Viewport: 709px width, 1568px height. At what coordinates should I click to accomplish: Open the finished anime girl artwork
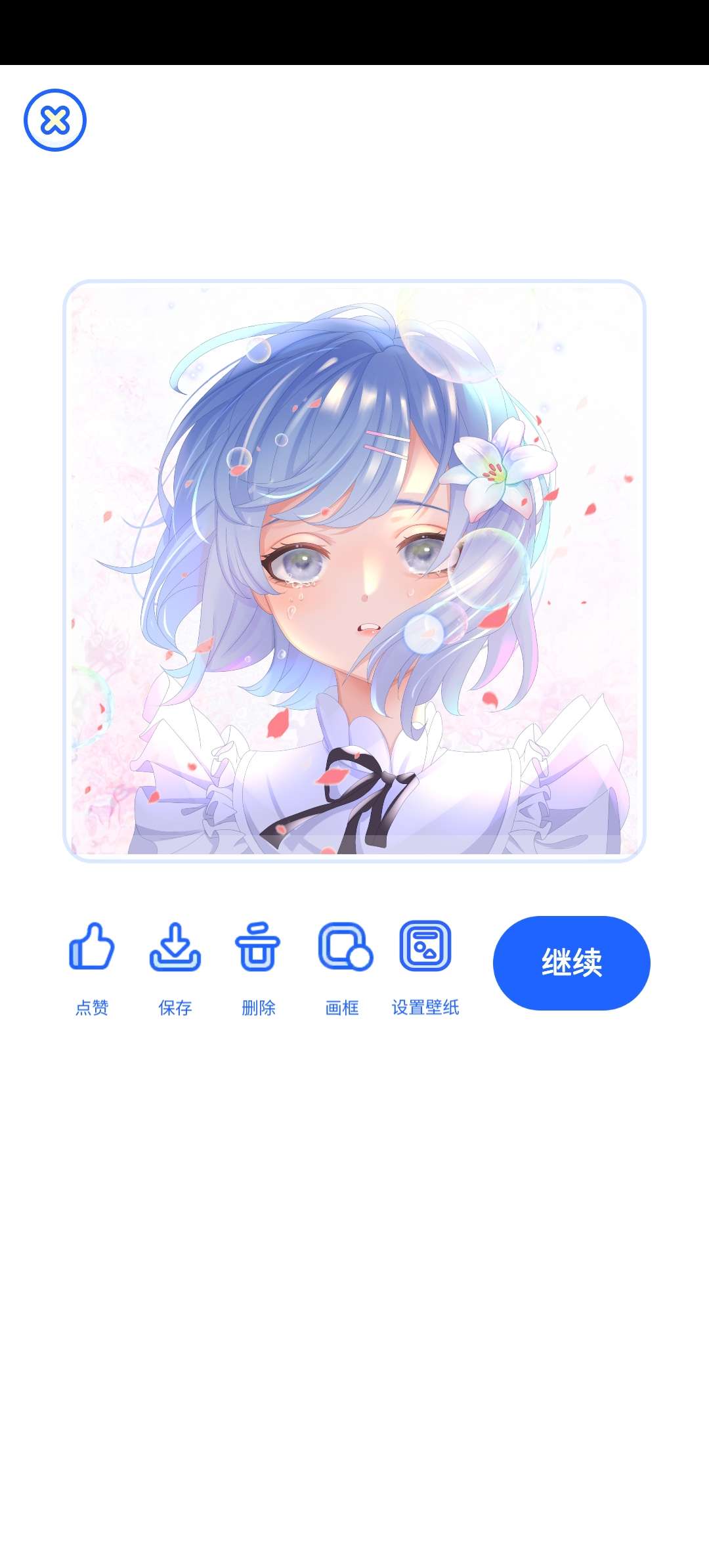(354, 571)
